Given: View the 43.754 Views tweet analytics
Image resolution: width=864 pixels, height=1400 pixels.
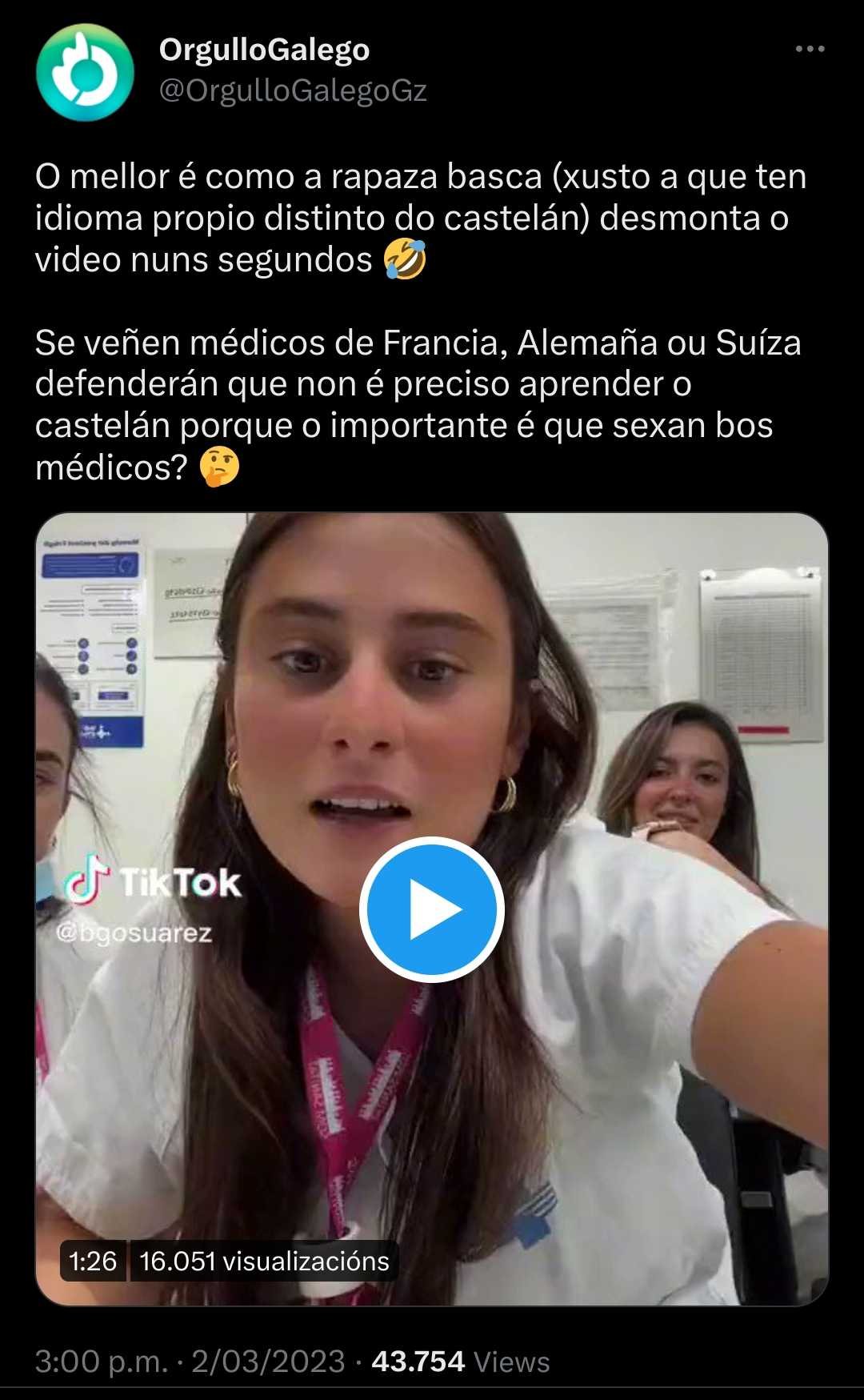Looking at the screenshot, I should (x=460, y=1362).
